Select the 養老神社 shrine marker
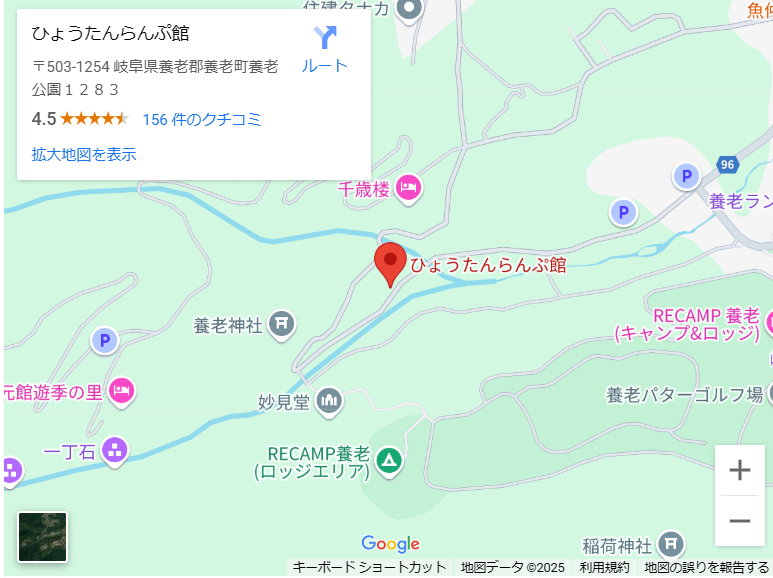 click(x=284, y=324)
